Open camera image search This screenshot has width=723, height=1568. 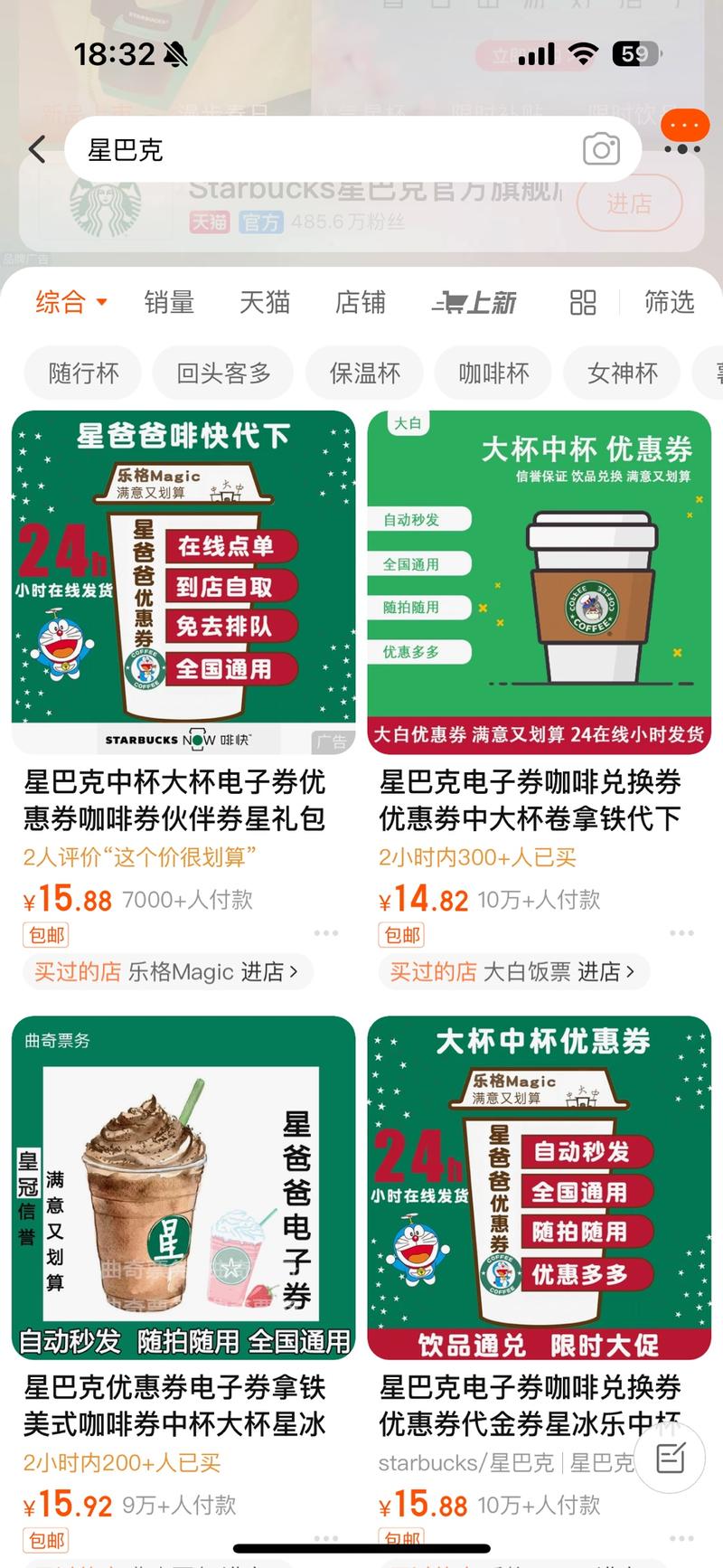click(601, 149)
